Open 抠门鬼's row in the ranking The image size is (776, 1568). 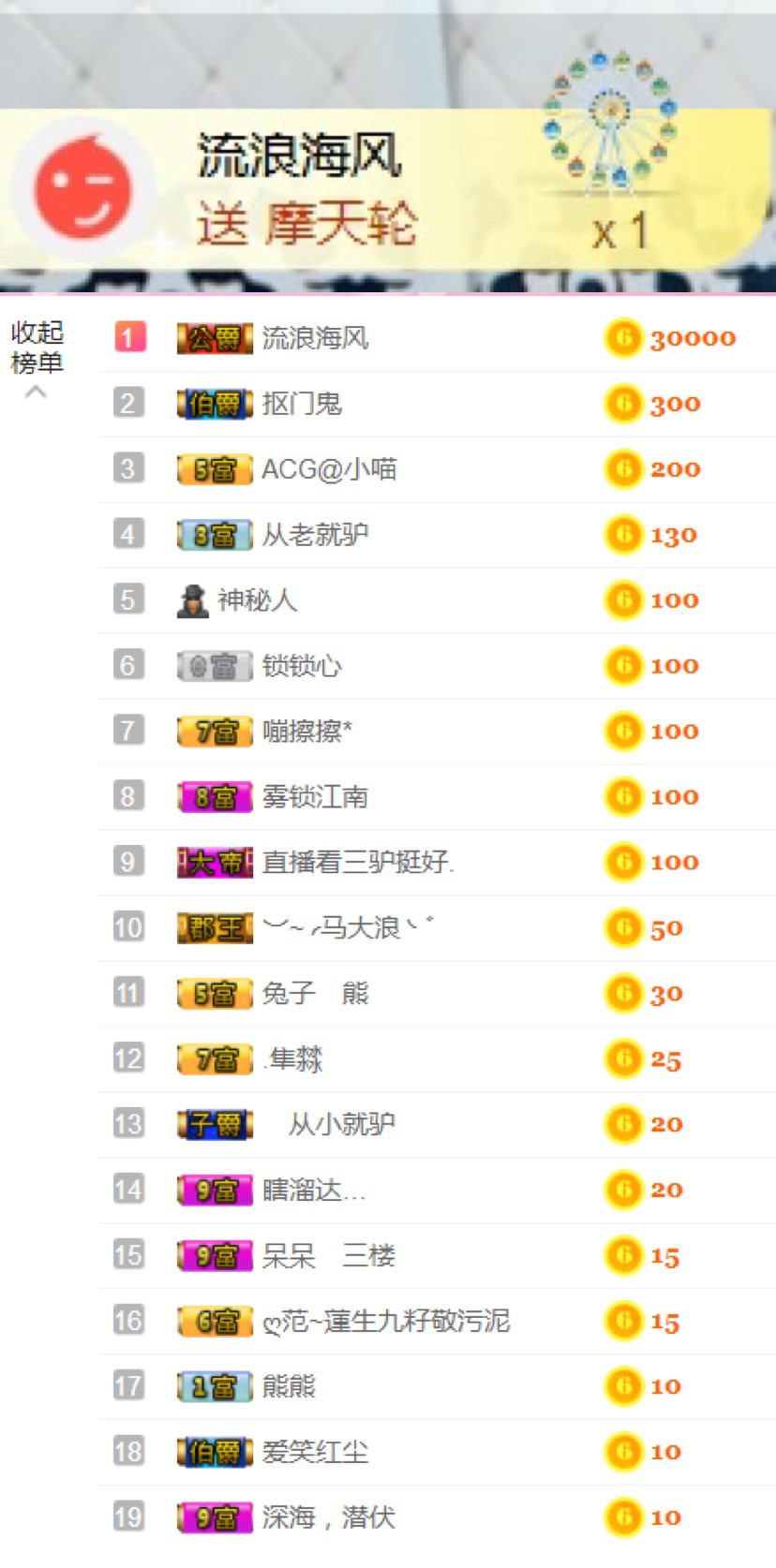click(x=302, y=404)
